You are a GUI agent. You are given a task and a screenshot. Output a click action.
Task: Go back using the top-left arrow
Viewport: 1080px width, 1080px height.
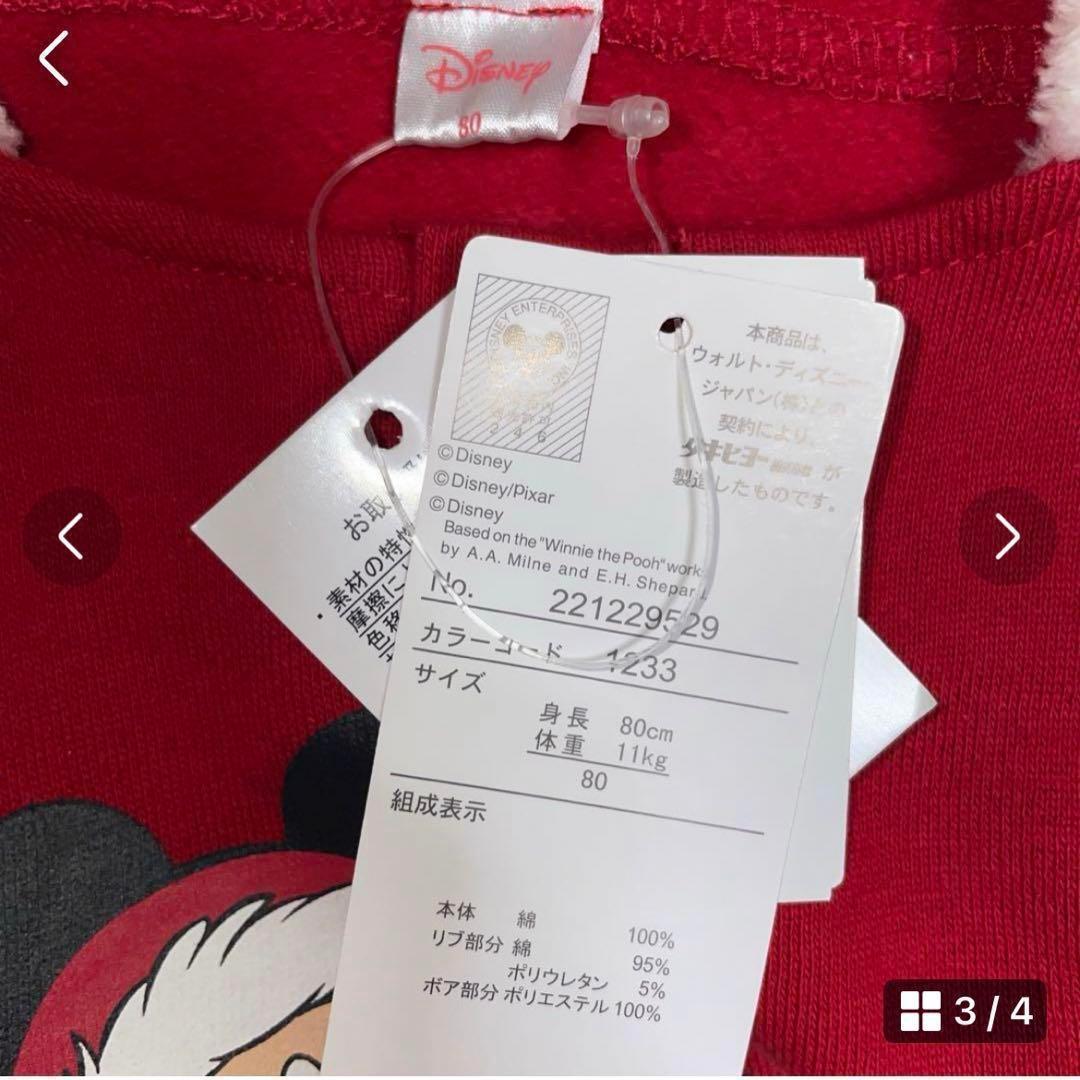[54, 58]
